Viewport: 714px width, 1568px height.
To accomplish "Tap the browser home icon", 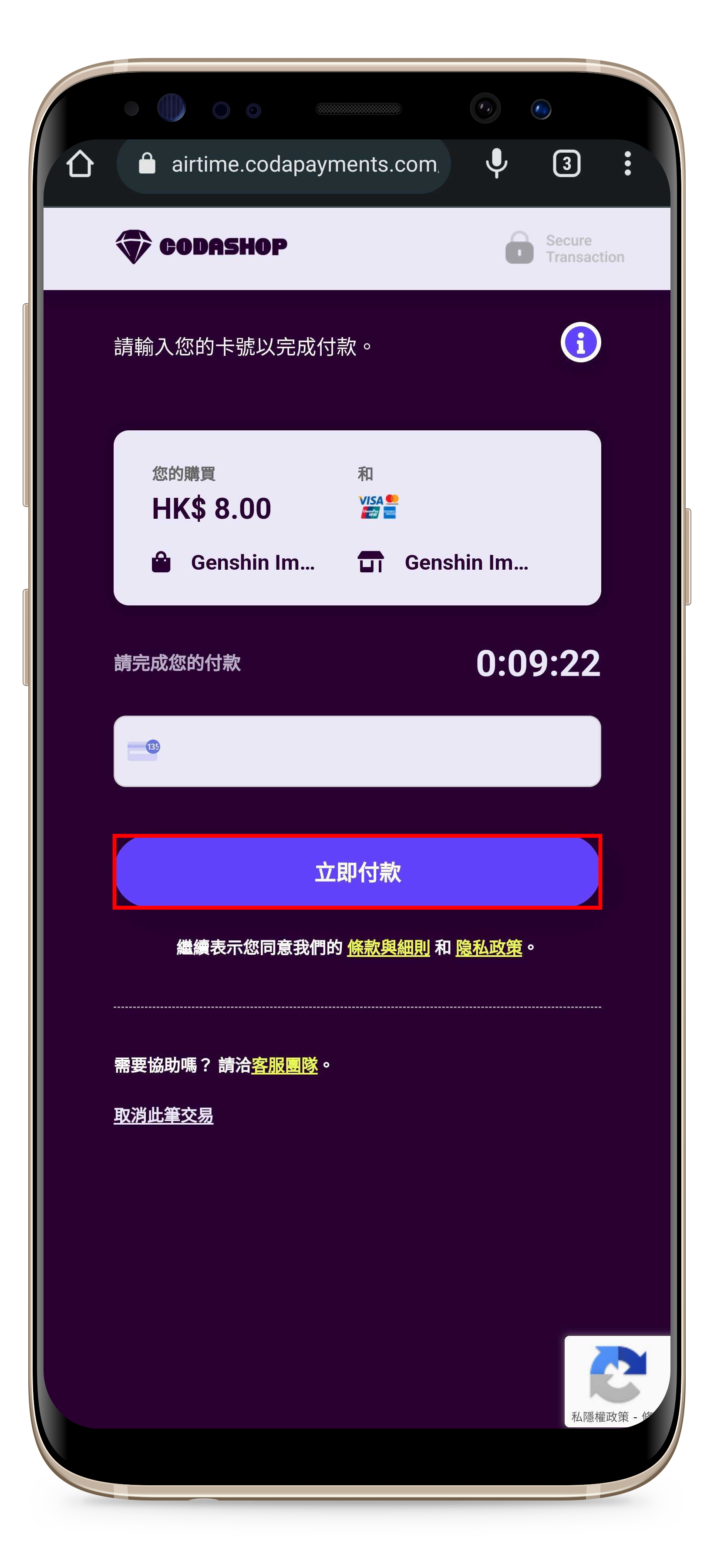I will tap(80, 164).
